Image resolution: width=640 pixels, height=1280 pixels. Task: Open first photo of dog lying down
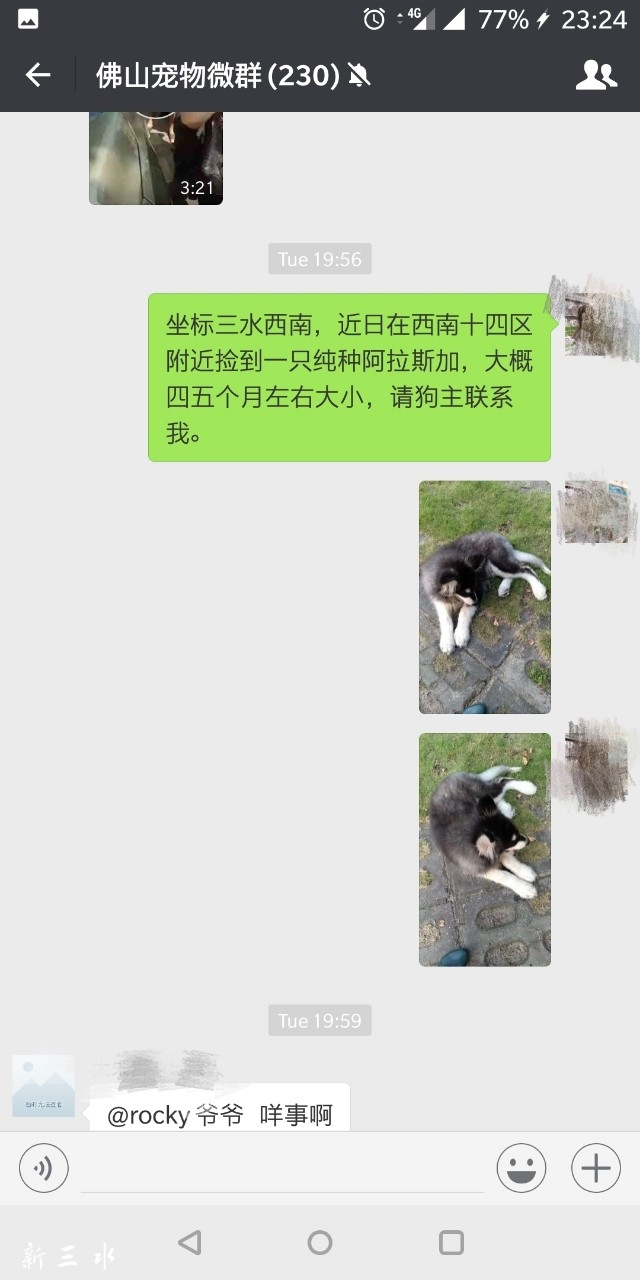(x=484, y=597)
